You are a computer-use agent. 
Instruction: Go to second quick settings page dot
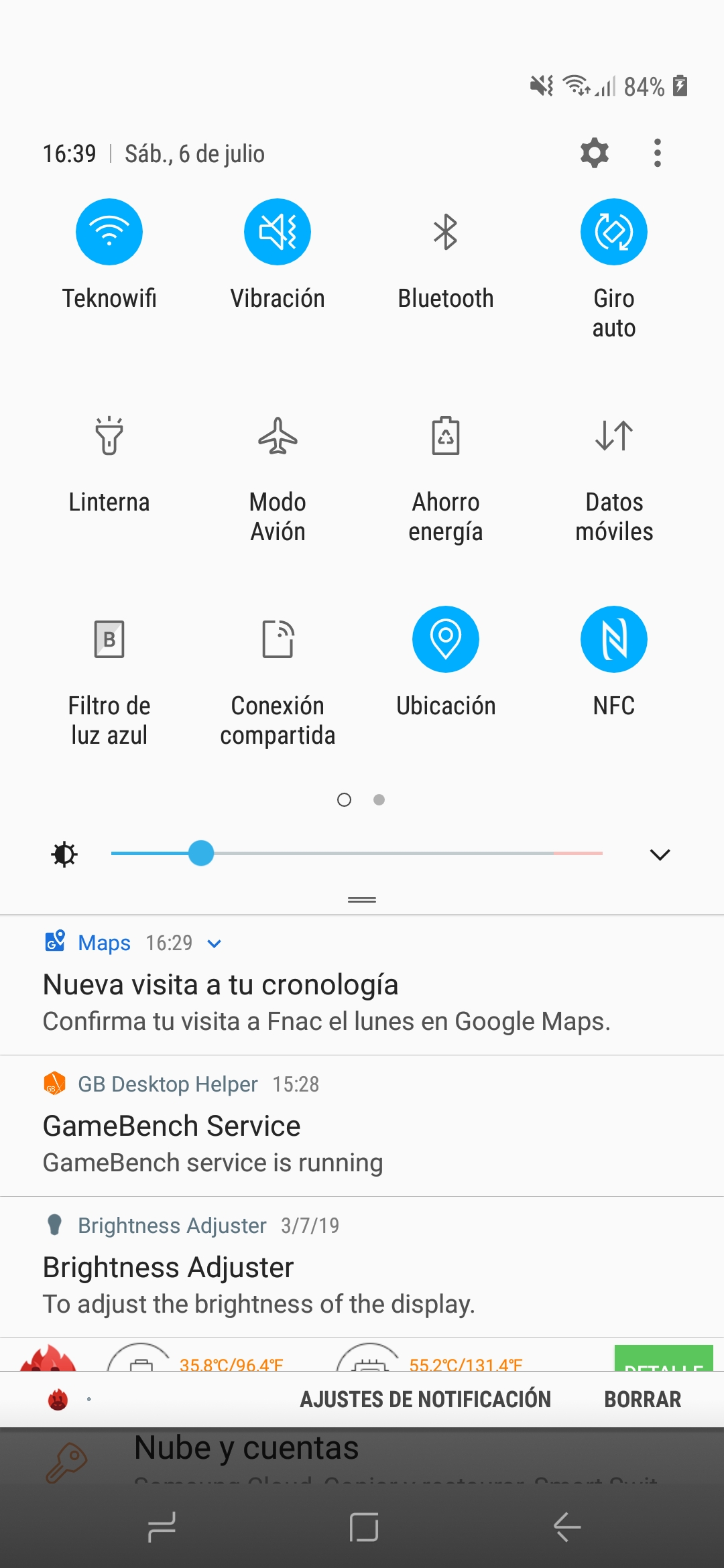[x=379, y=799]
